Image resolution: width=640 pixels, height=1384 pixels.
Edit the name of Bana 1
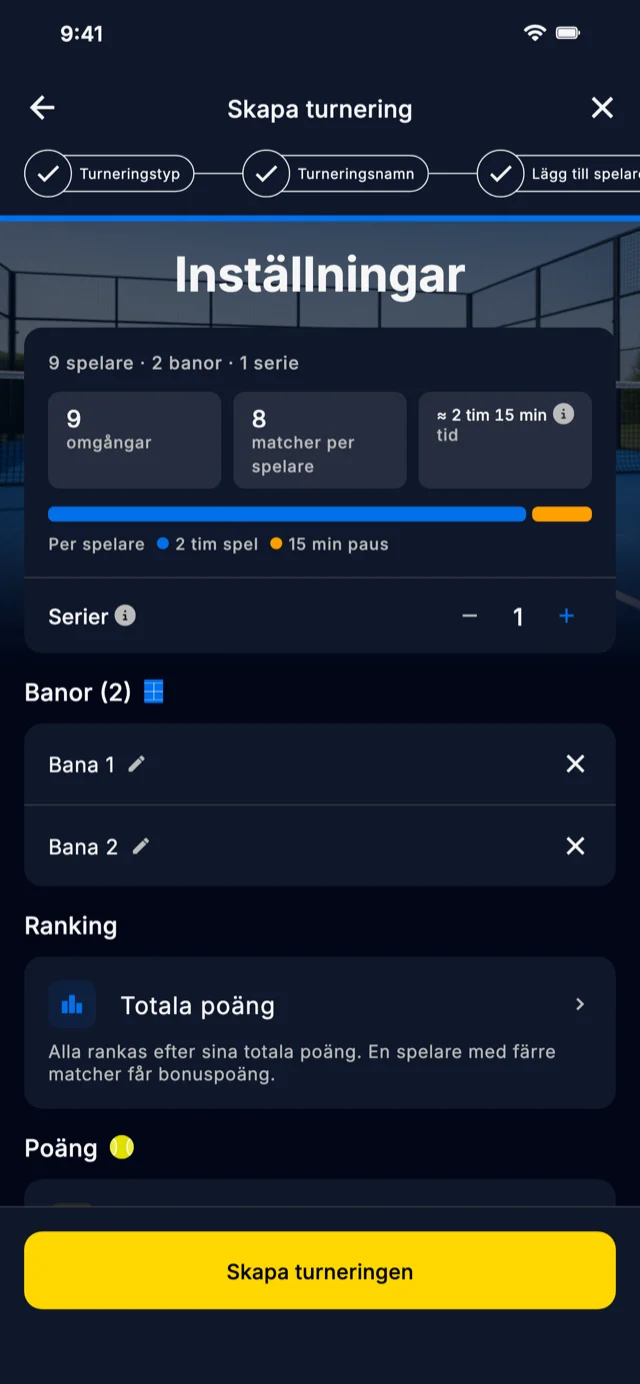[137, 764]
